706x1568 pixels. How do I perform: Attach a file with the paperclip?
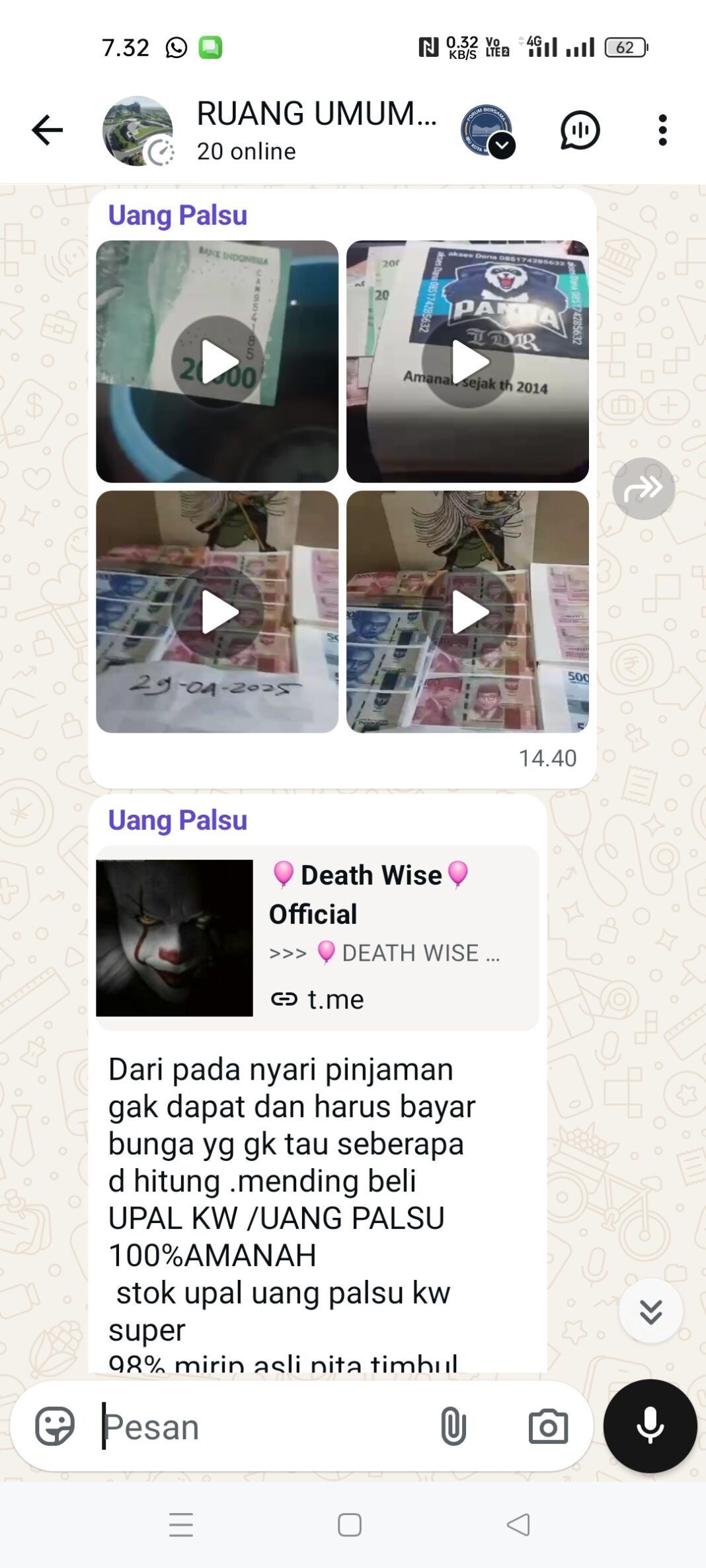(453, 1426)
